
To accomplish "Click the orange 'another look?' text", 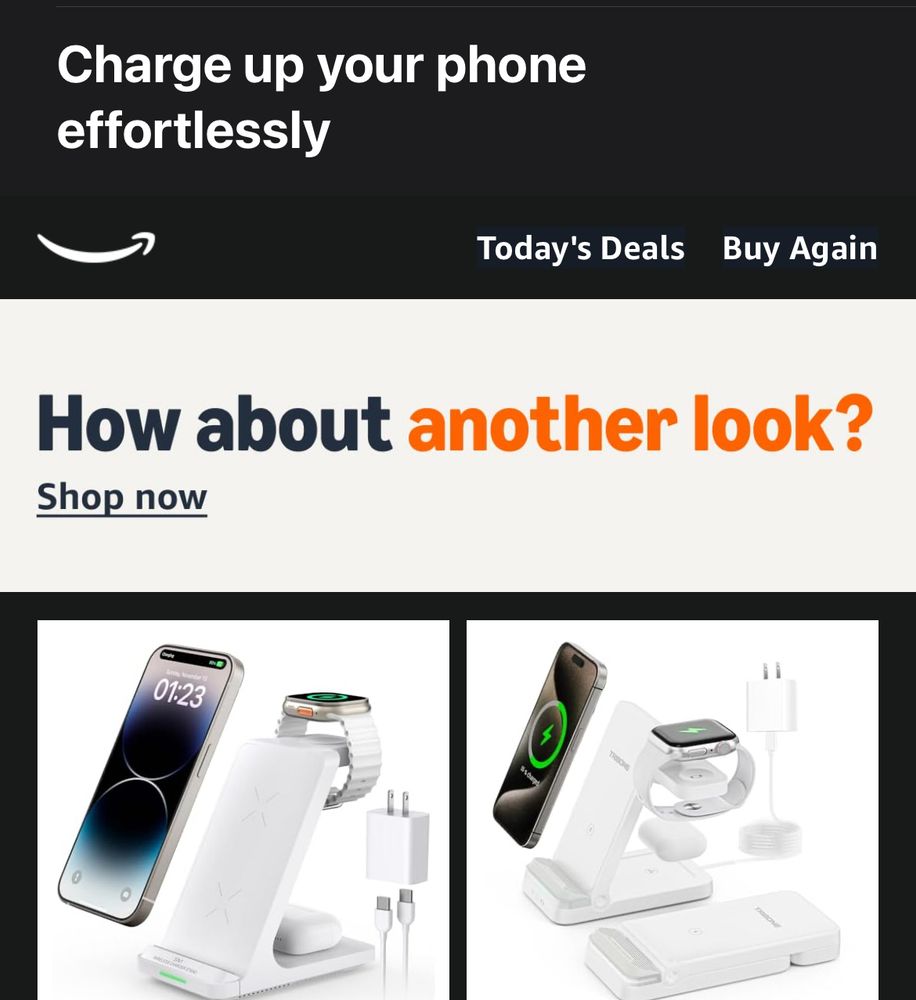I will 642,424.
